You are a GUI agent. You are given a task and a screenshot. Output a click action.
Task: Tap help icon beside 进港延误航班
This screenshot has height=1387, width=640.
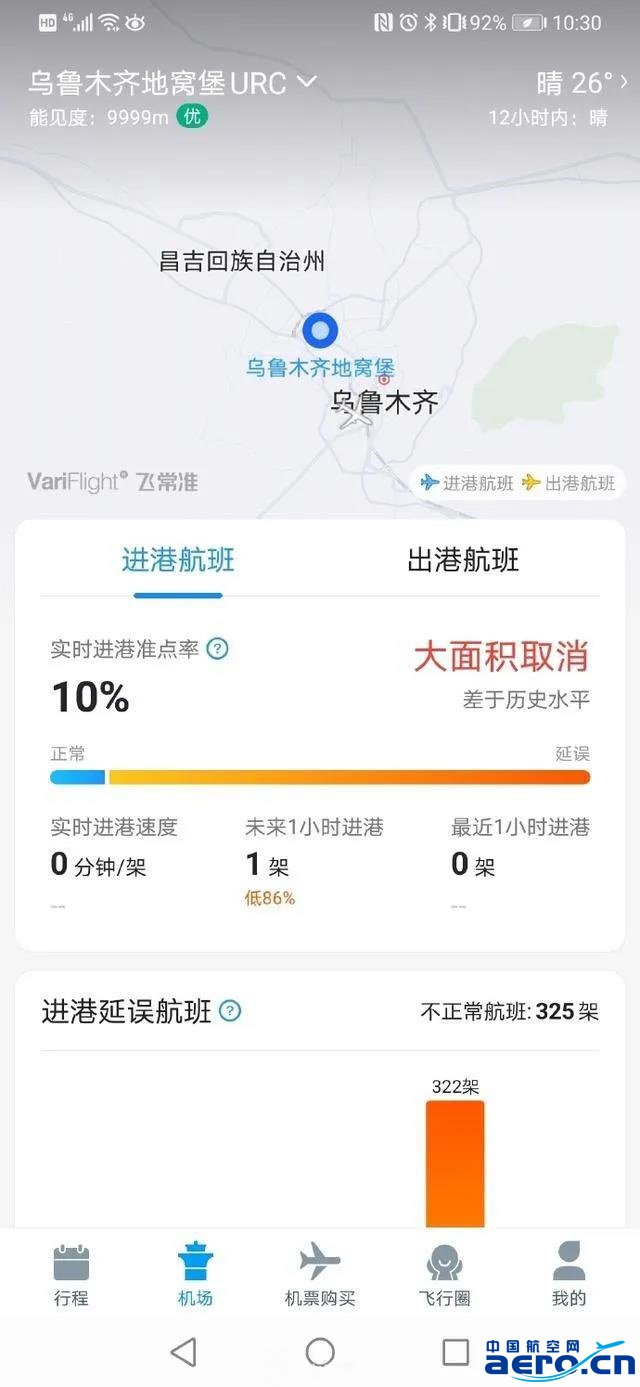(230, 1011)
